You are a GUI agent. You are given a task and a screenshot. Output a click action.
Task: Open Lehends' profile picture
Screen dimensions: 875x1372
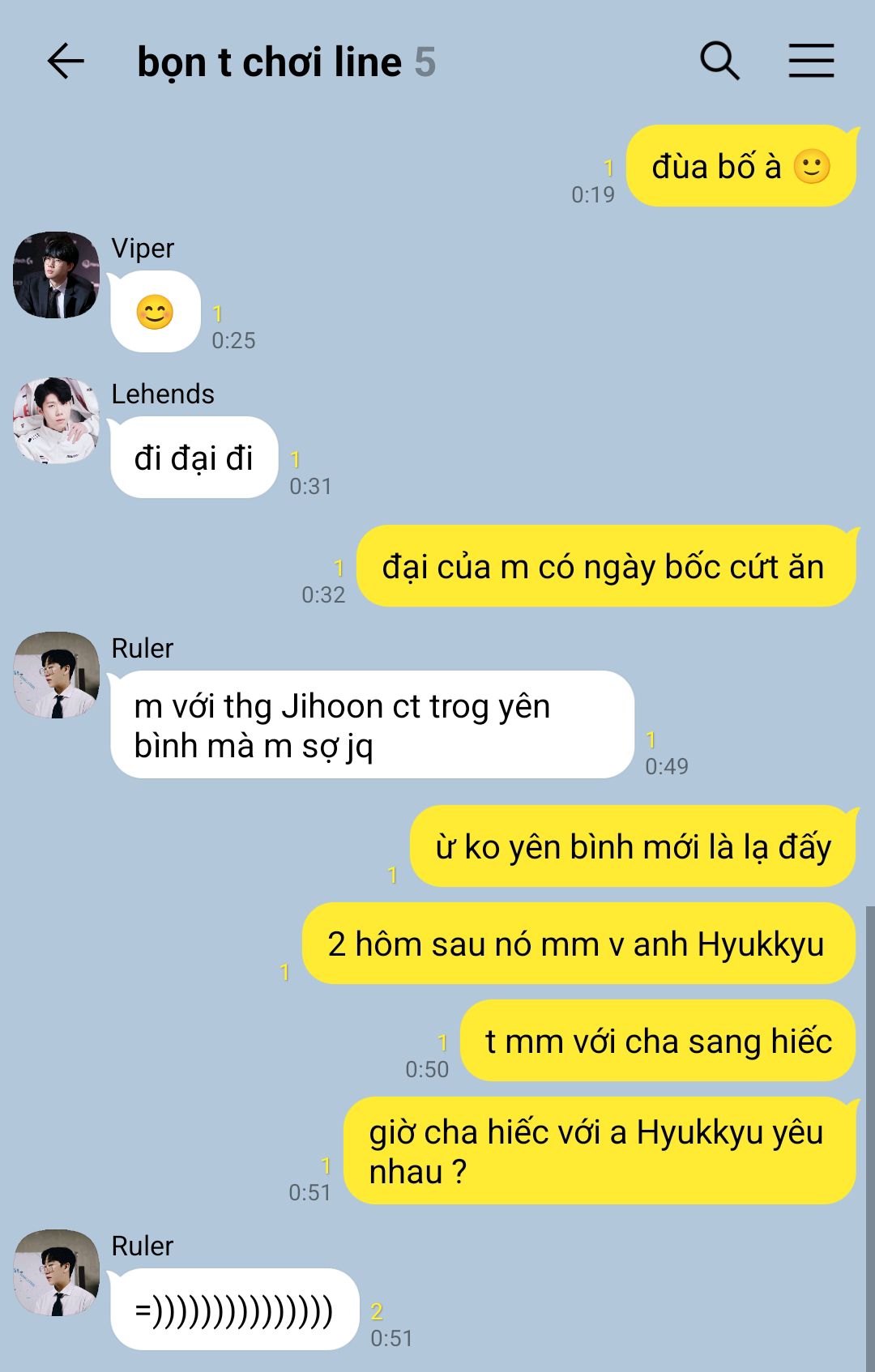56,420
